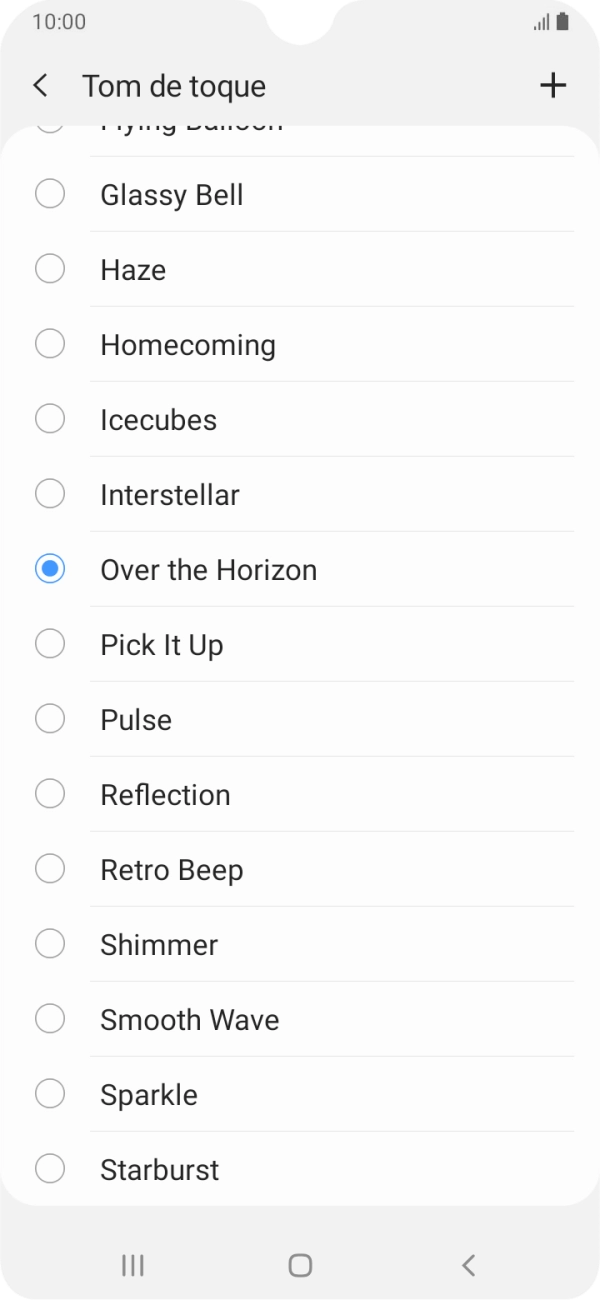Screen dimensions: 600x1300
Task: Add a custom ringtone with plus icon
Action: [x=553, y=86]
